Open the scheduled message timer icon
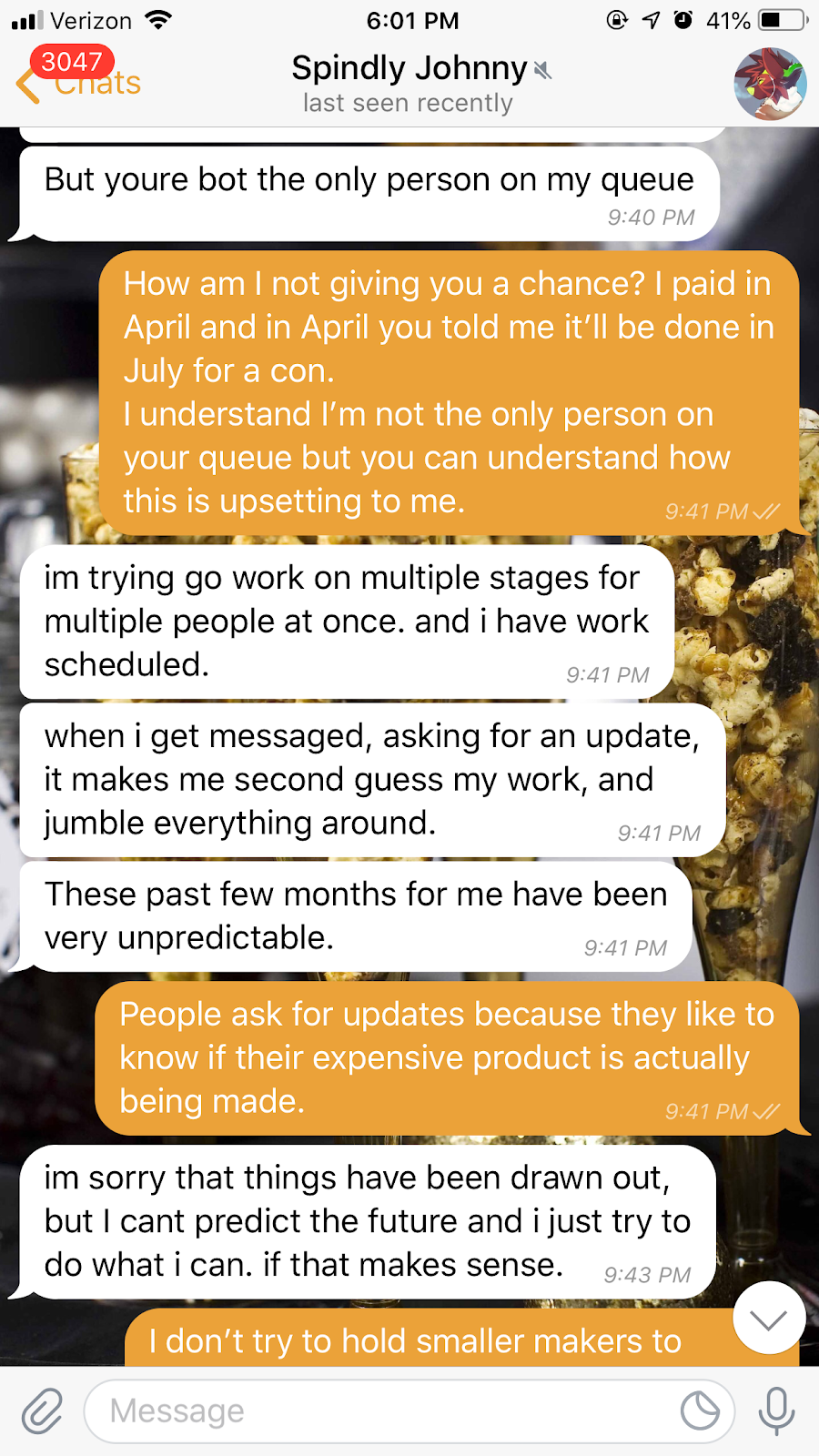Screen dimensions: 819x1456 [700, 1411]
